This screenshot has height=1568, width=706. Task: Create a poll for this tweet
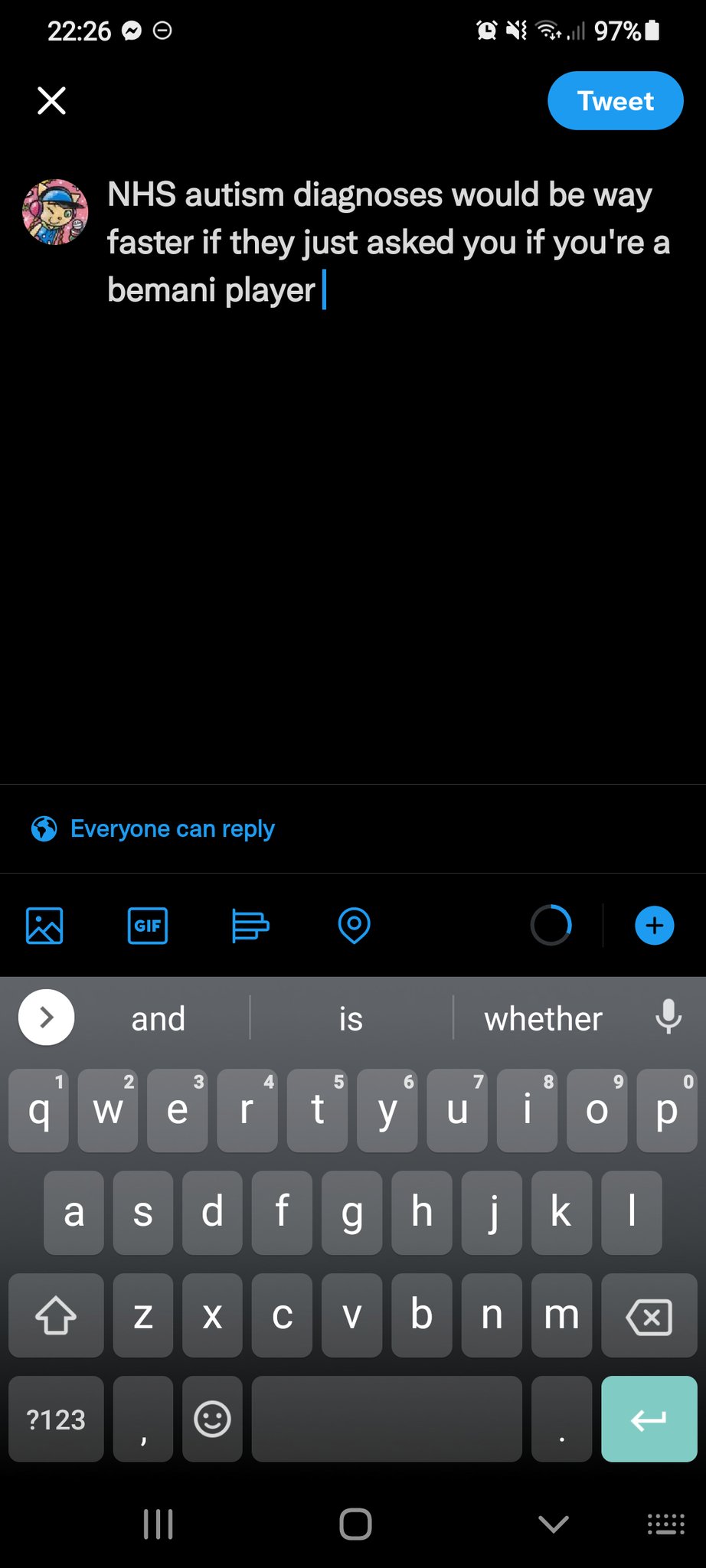click(x=250, y=925)
